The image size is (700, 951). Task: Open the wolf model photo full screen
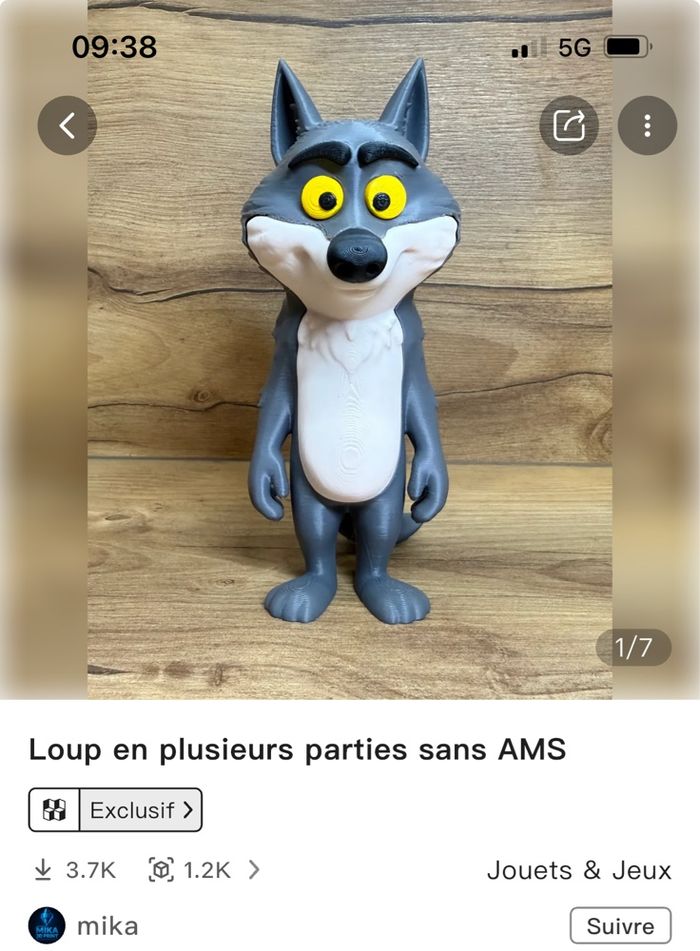click(350, 400)
